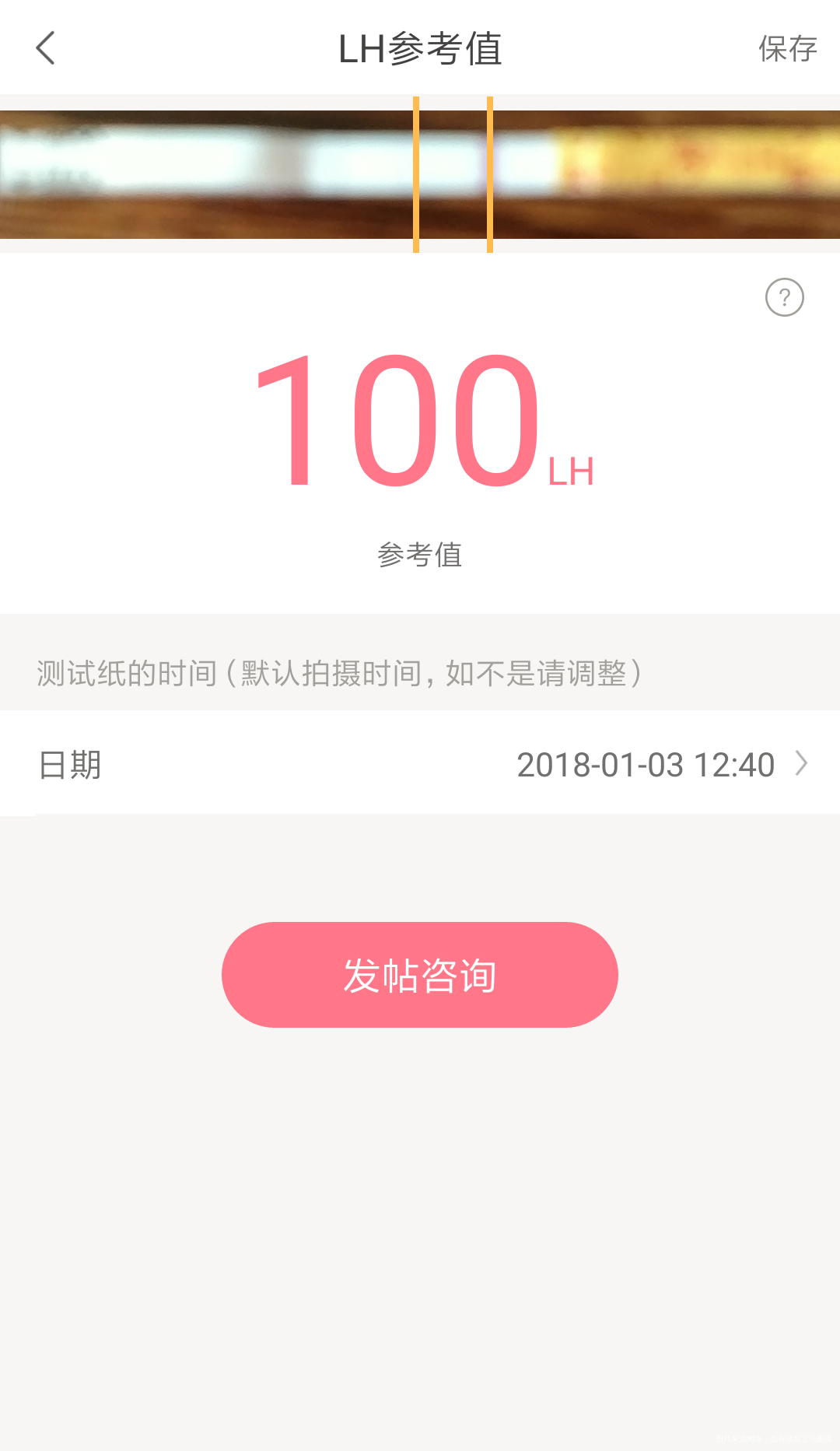Tap 保存 to save the result
The height and width of the screenshot is (1451, 840).
click(x=787, y=48)
